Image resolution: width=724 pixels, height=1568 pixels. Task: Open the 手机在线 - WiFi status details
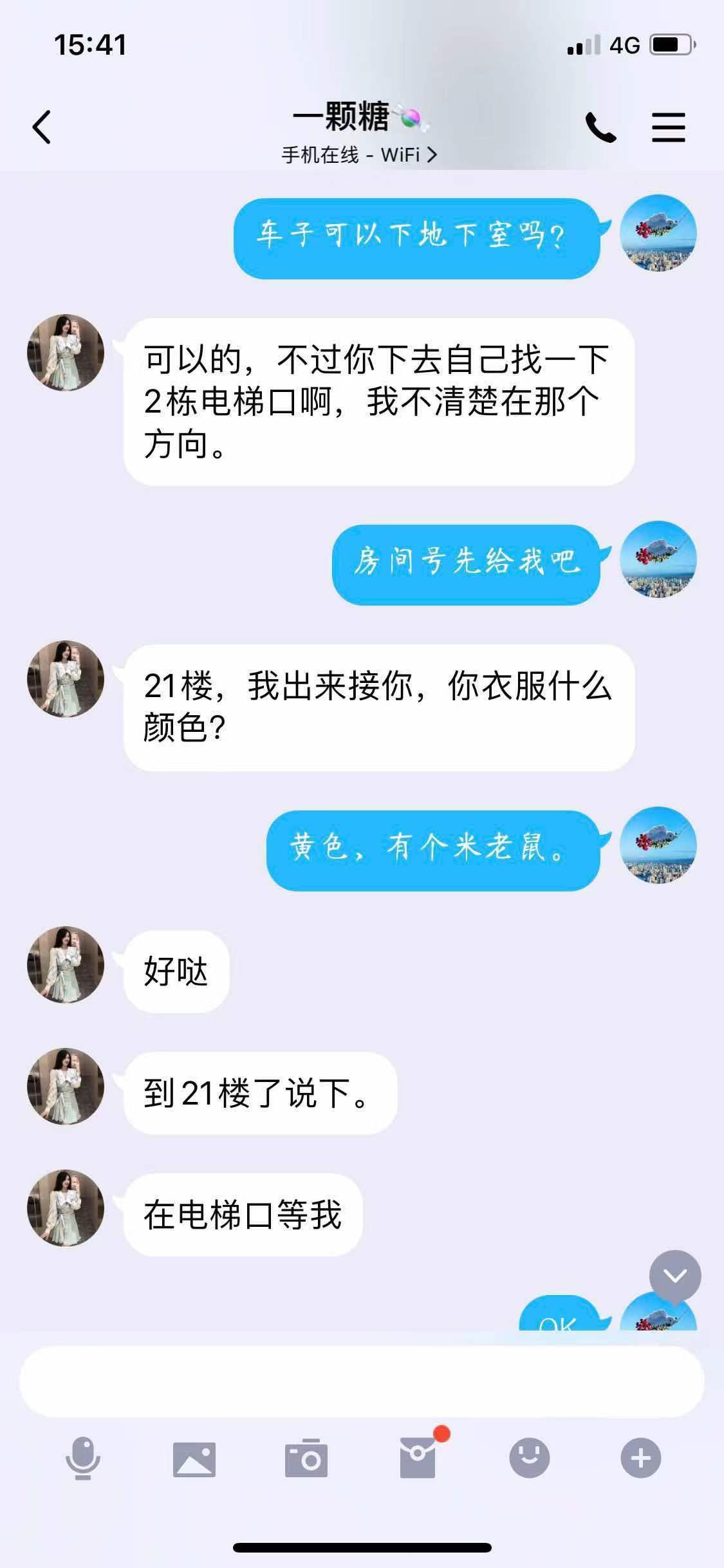(359, 155)
